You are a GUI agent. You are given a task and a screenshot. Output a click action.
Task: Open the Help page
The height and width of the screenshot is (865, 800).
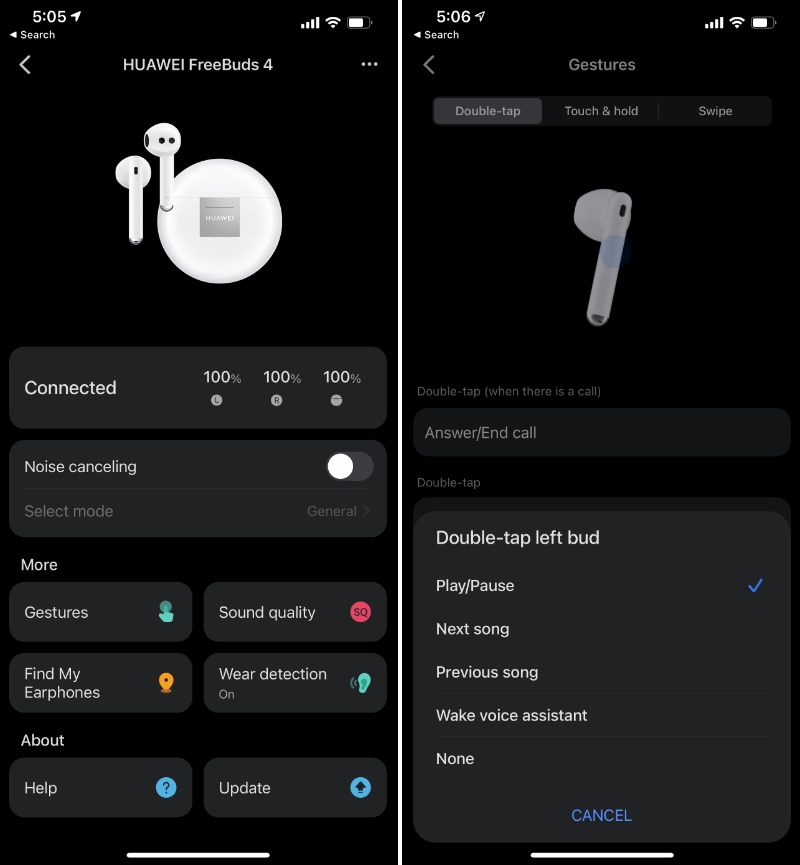(100, 788)
